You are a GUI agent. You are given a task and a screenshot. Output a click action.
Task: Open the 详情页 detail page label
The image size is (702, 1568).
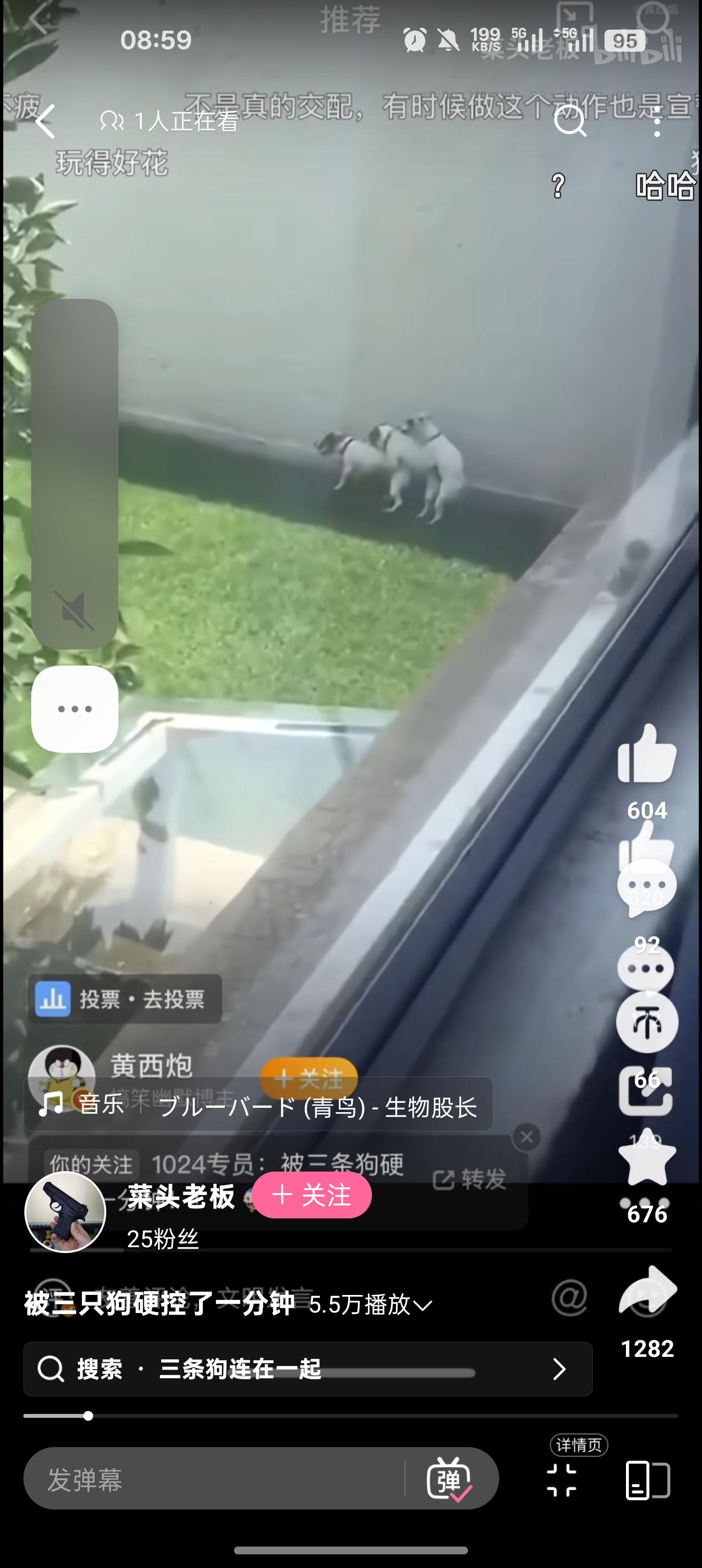578,1445
